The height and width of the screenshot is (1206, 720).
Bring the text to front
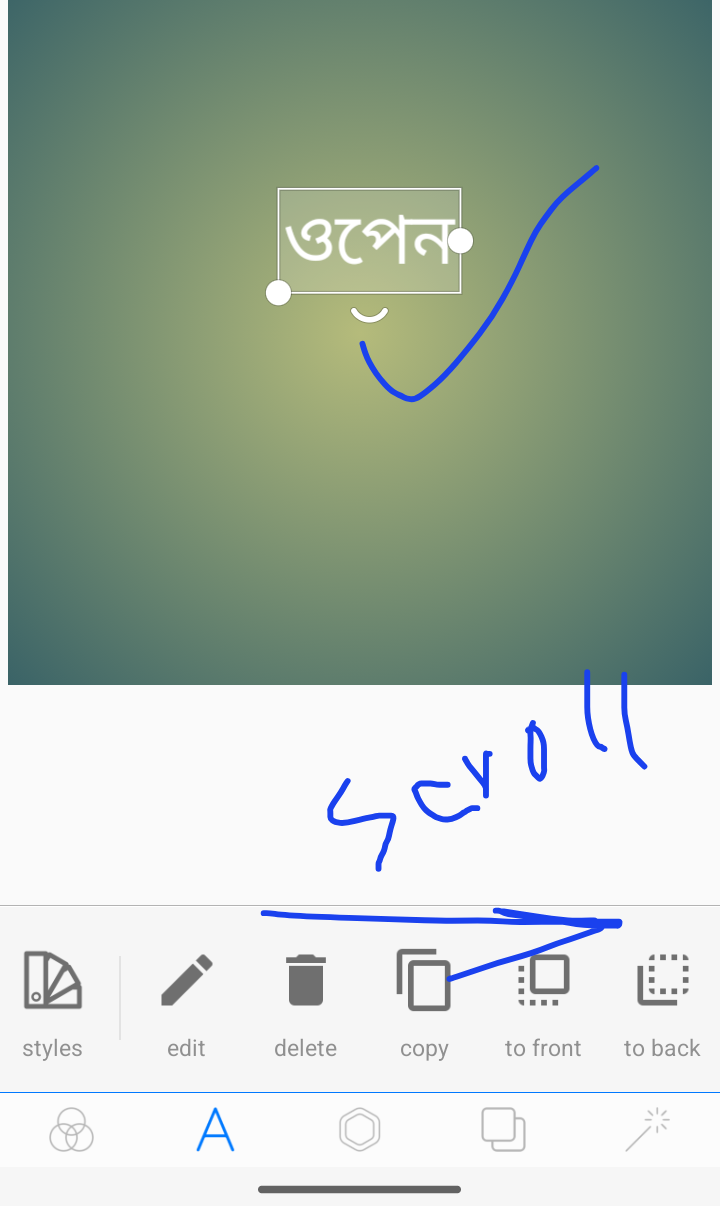tap(543, 1001)
